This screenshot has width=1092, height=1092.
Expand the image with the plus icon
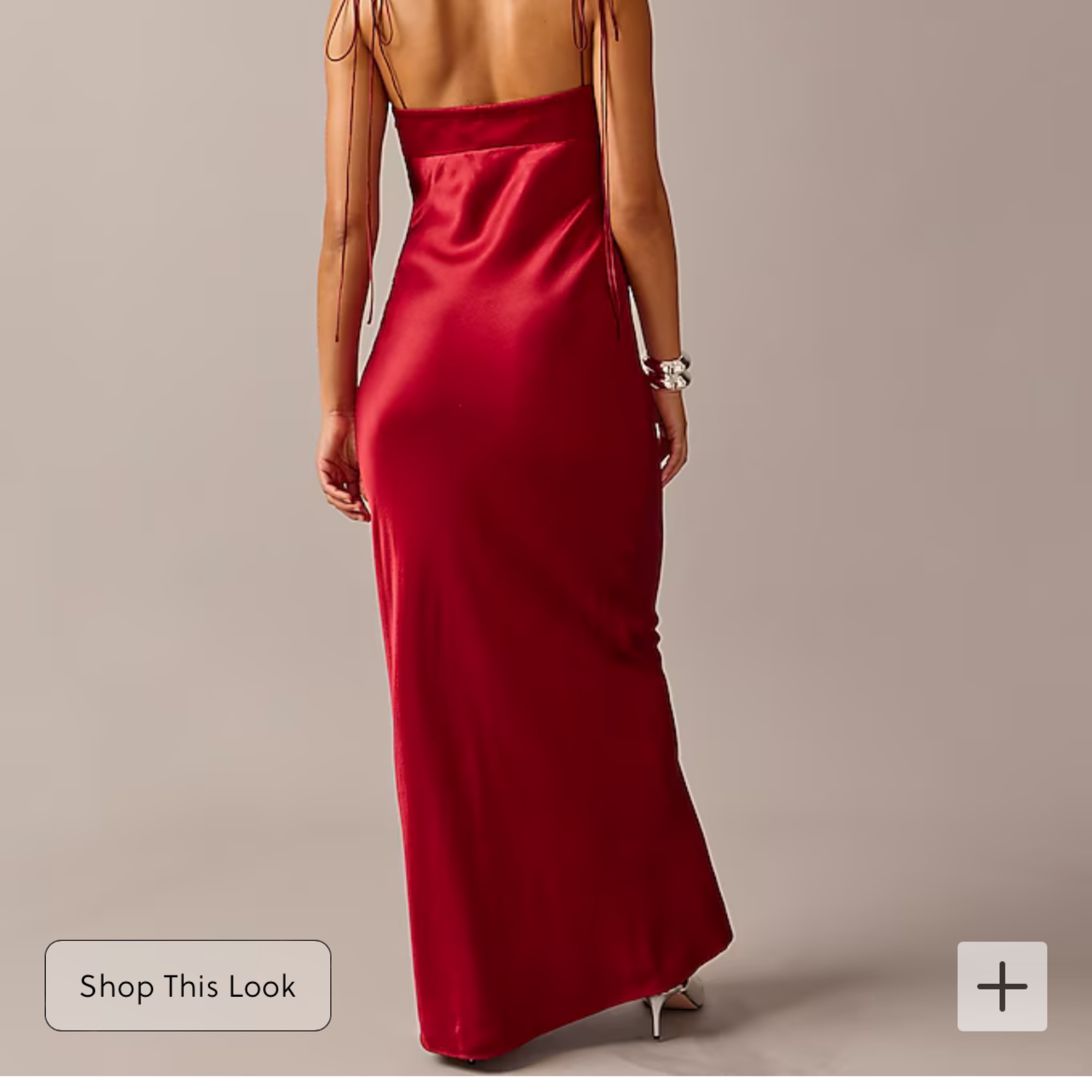pyautogui.click(x=1001, y=987)
